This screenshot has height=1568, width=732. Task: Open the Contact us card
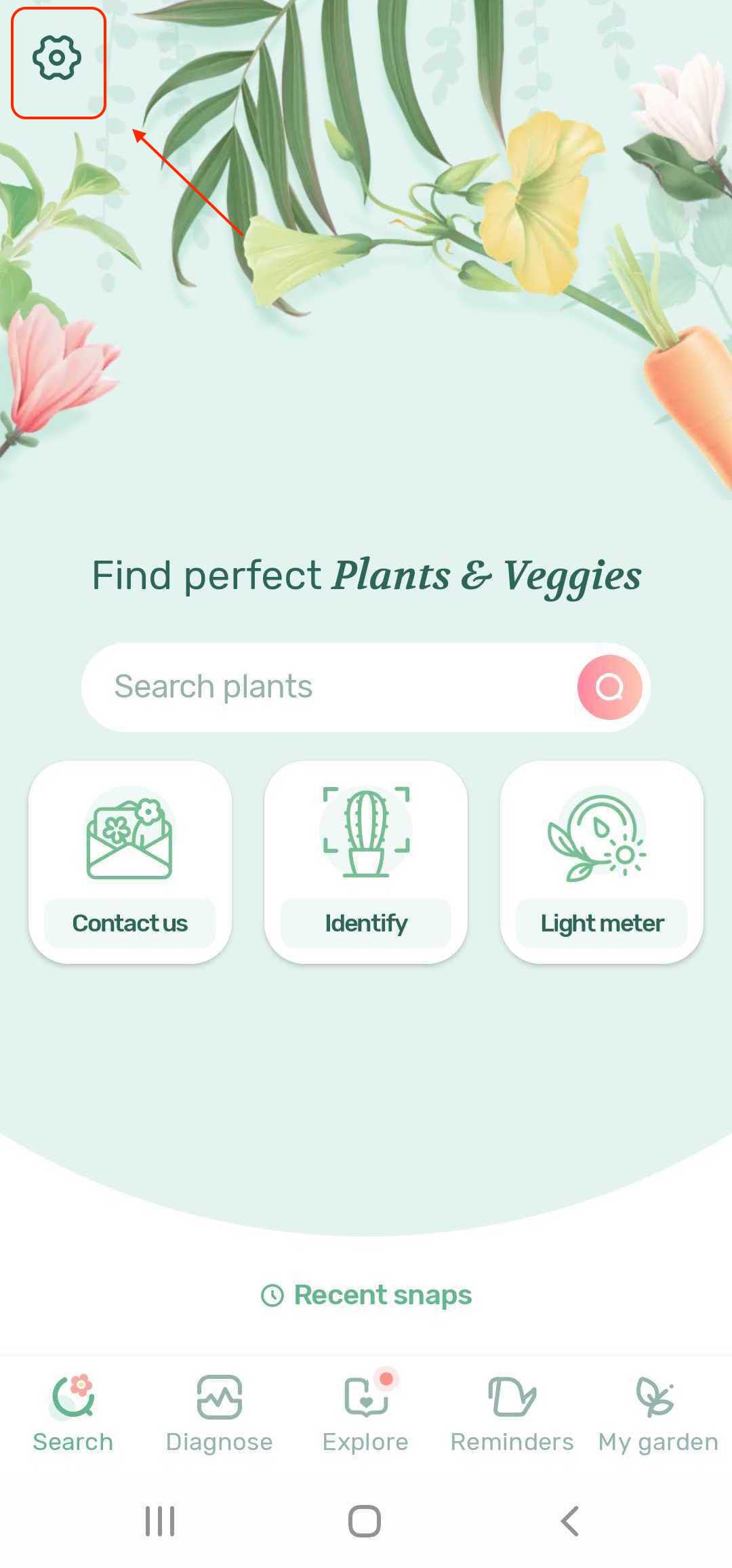130,862
